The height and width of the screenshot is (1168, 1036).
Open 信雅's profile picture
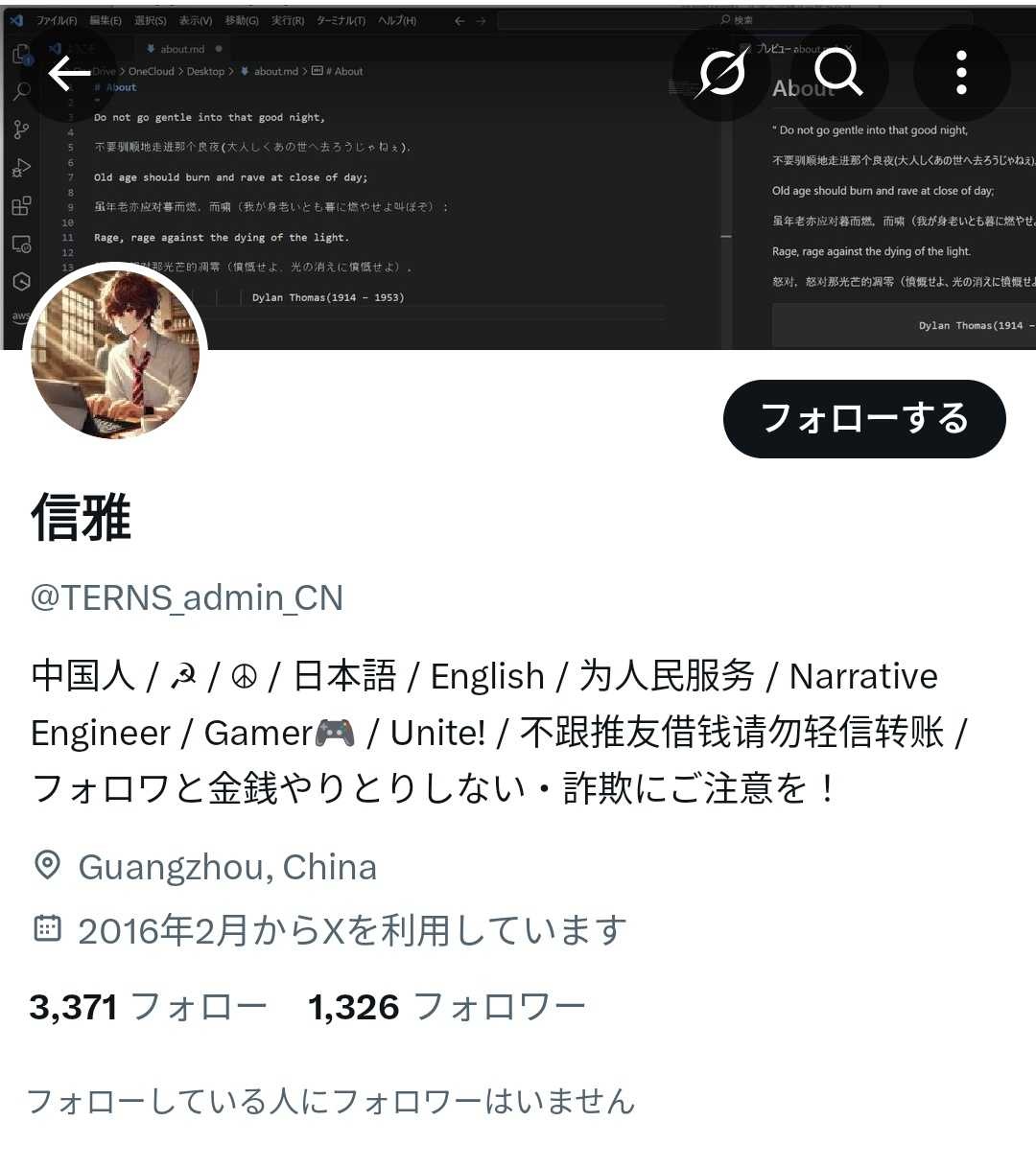pos(115,354)
